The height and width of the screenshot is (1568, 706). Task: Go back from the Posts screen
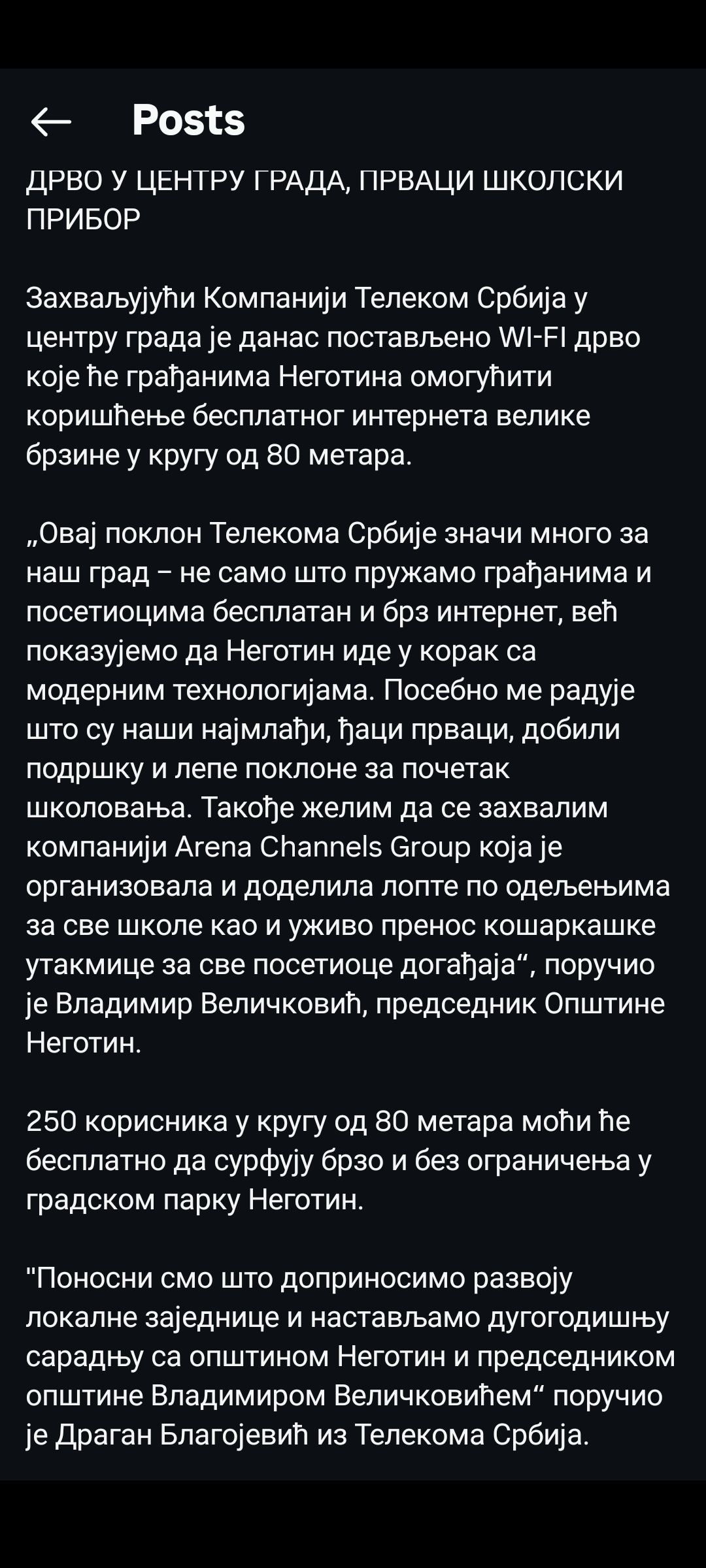pos(51,121)
